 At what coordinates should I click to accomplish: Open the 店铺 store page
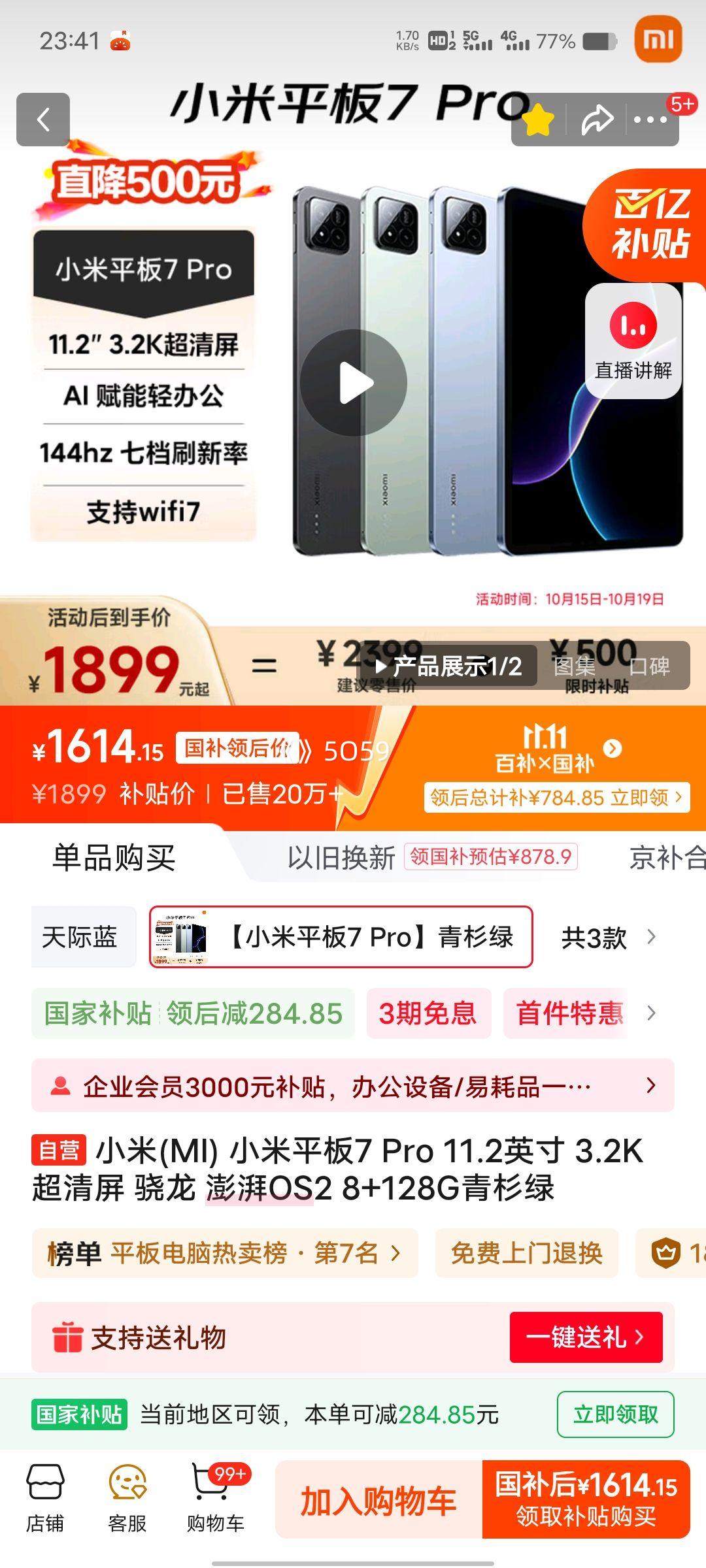(x=44, y=1499)
